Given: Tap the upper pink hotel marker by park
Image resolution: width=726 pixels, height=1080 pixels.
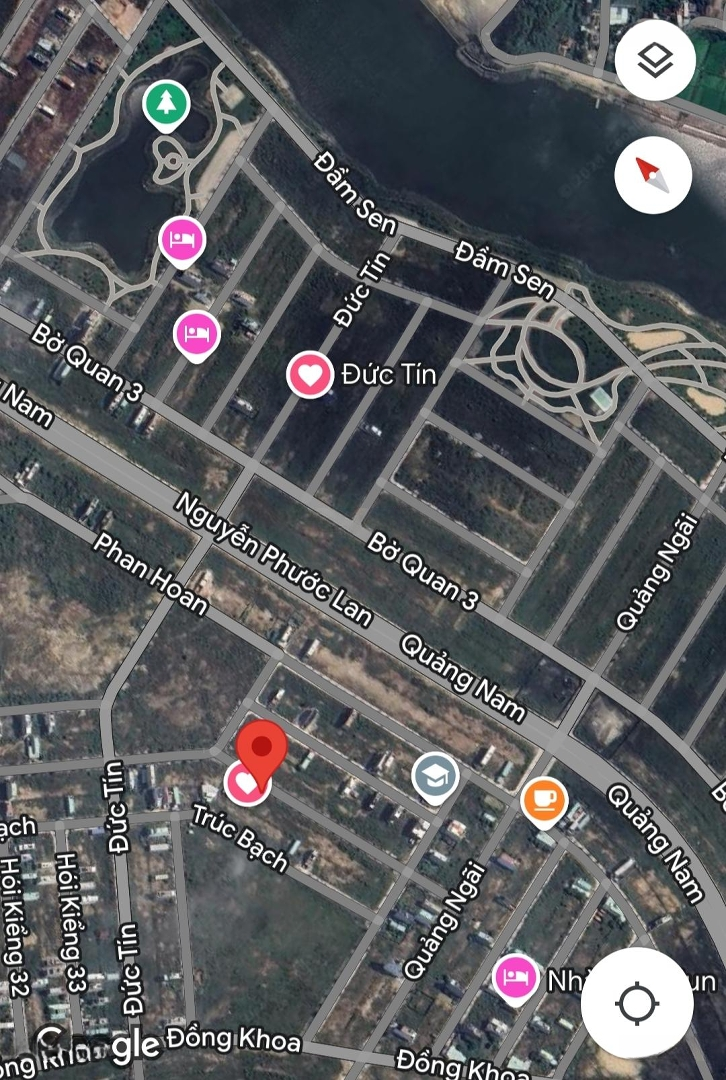Looking at the screenshot, I should coord(182,239).
